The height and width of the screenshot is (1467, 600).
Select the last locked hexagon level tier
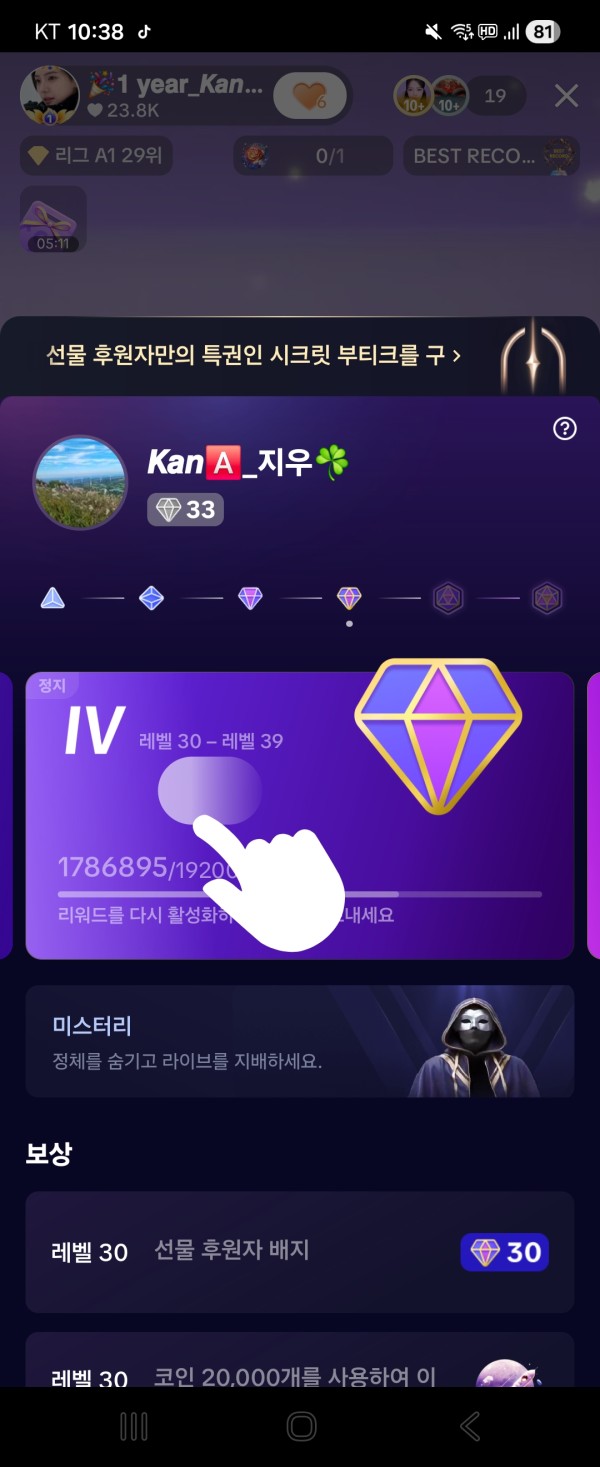(x=546, y=599)
